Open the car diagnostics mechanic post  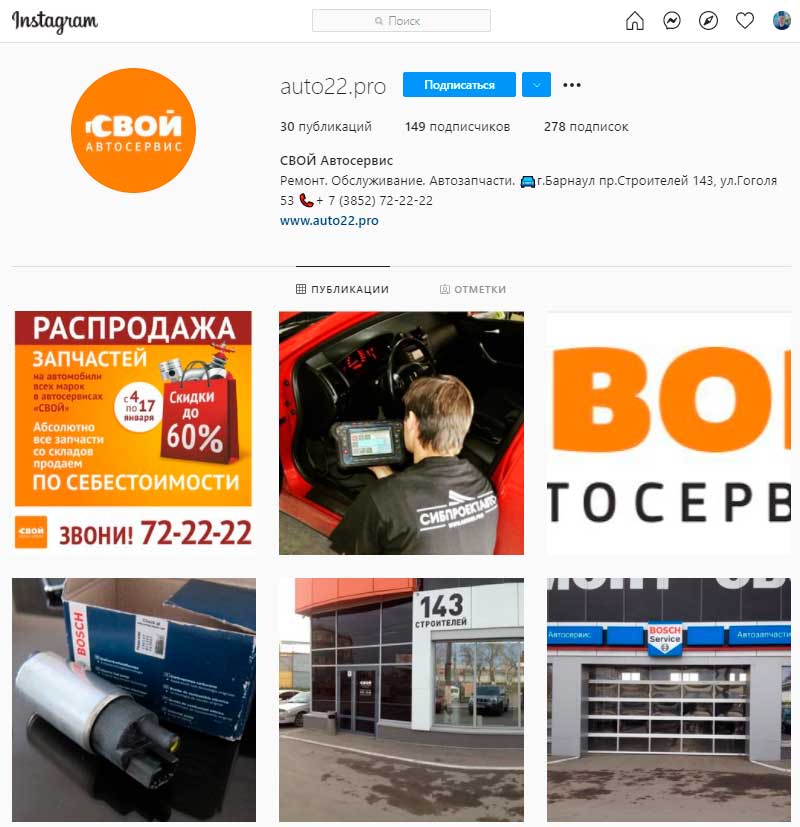point(401,432)
